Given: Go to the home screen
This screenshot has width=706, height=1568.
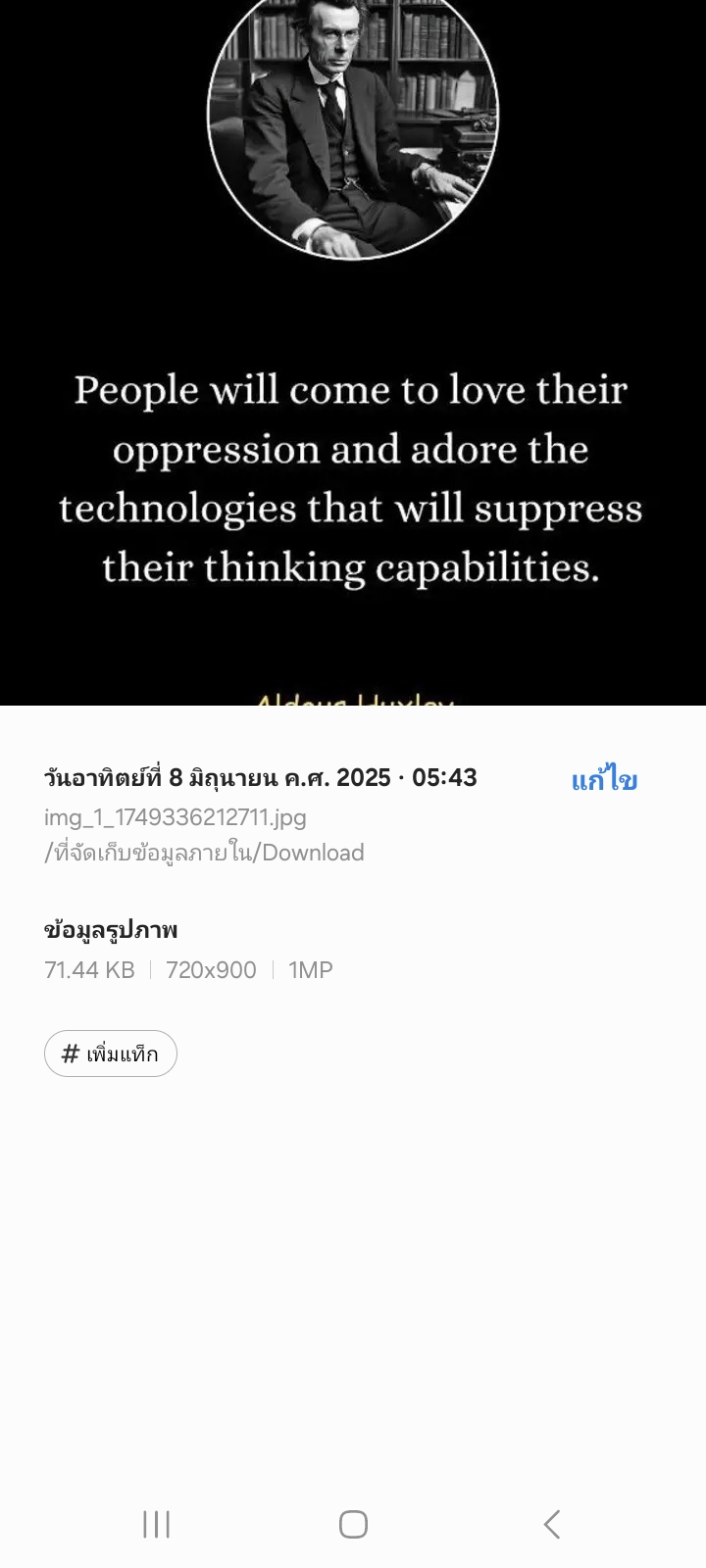Looking at the screenshot, I should point(353,1524).
